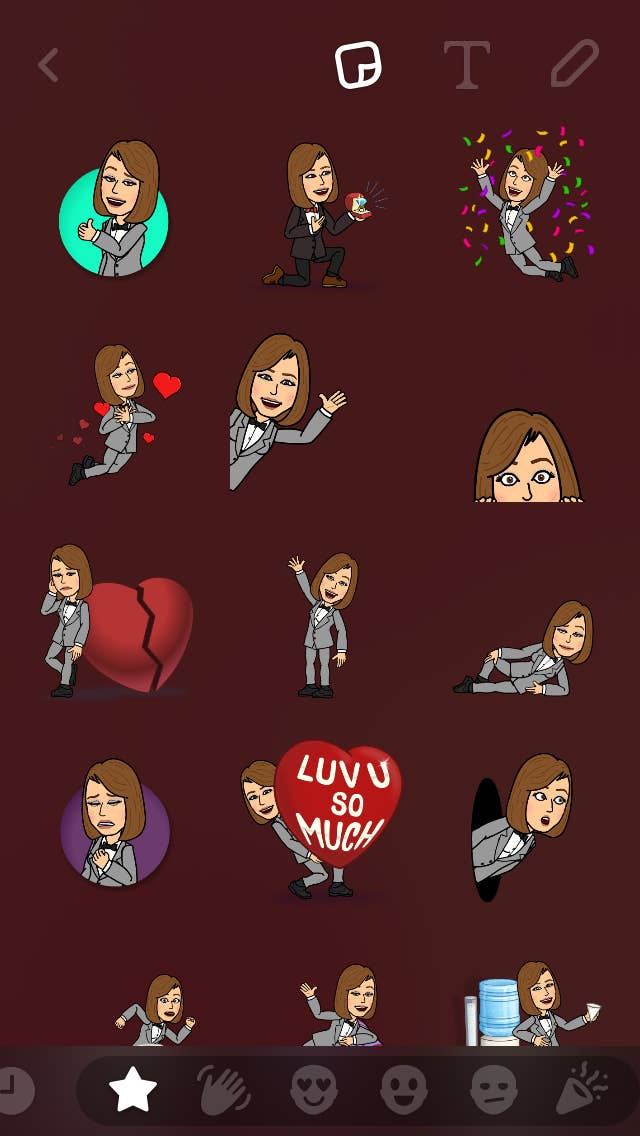Go back with the top-left arrow
This screenshot has width=640, height=1136.
[x=48, y=65]
